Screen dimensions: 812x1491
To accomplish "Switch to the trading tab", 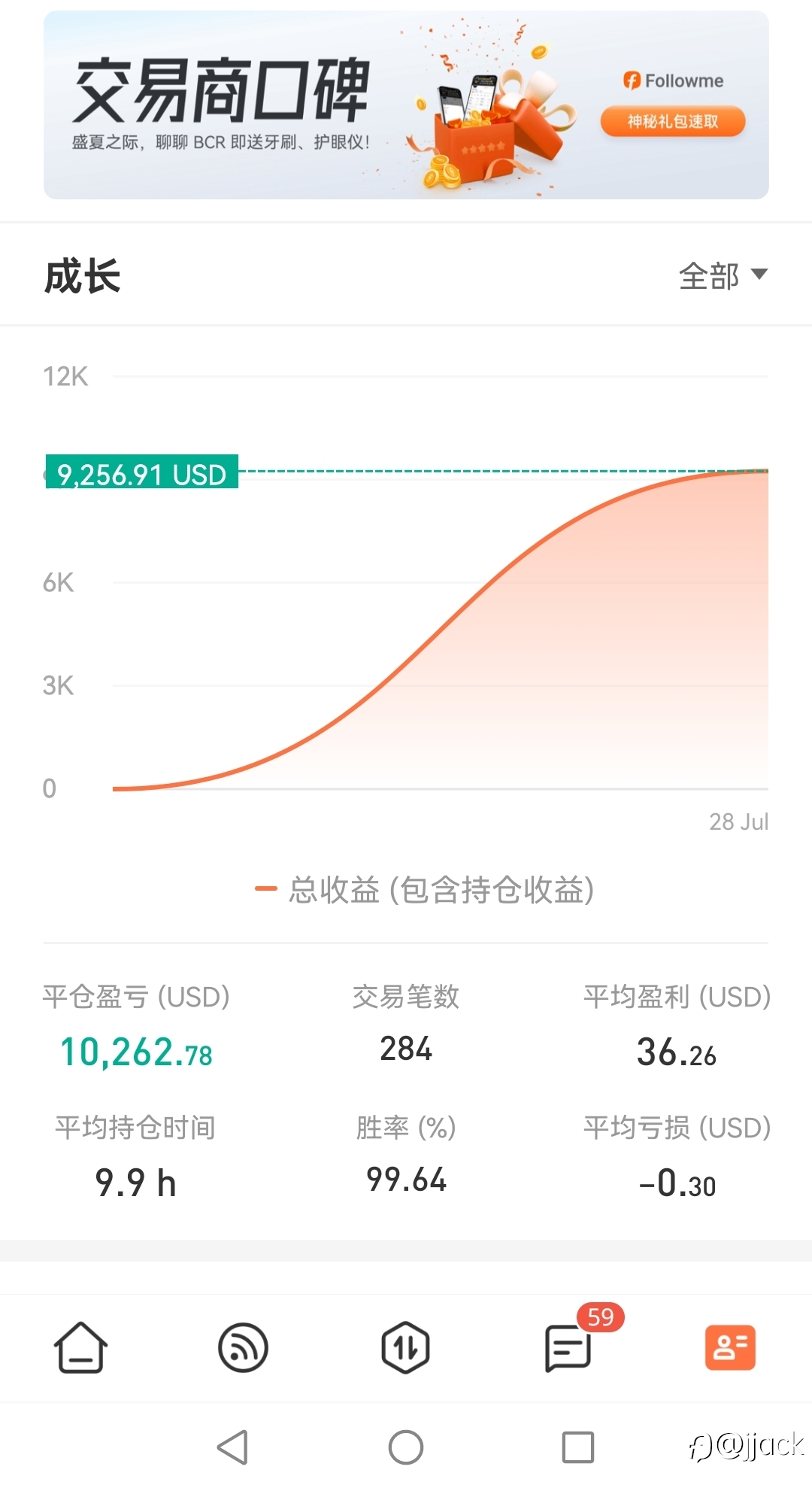I will pos(405,1347).
